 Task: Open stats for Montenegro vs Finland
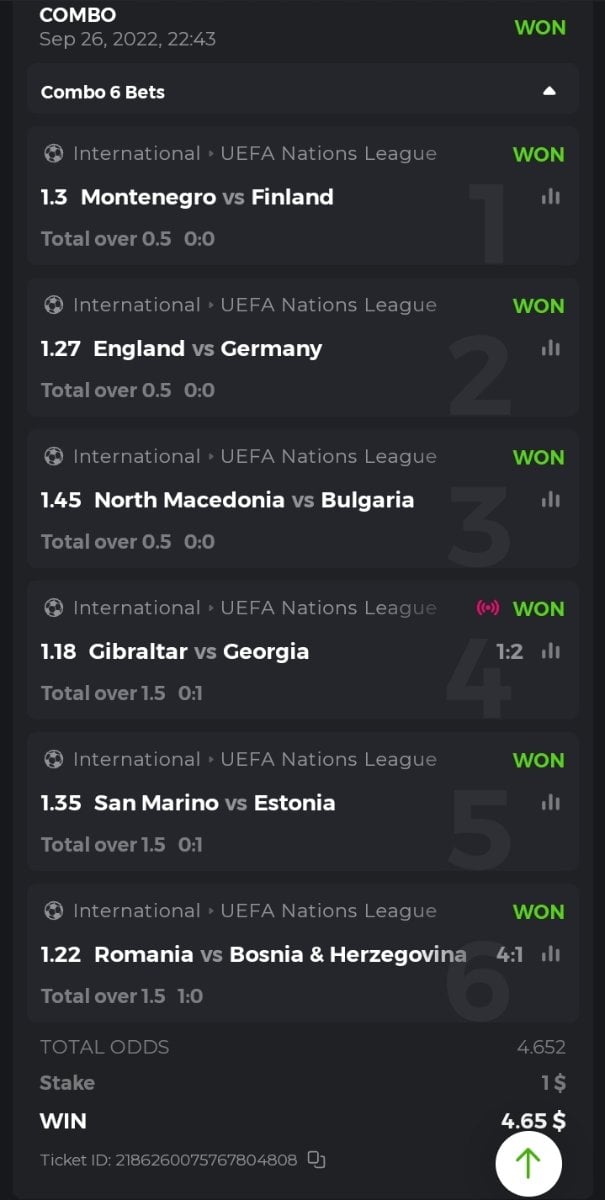tap(550, 197)
